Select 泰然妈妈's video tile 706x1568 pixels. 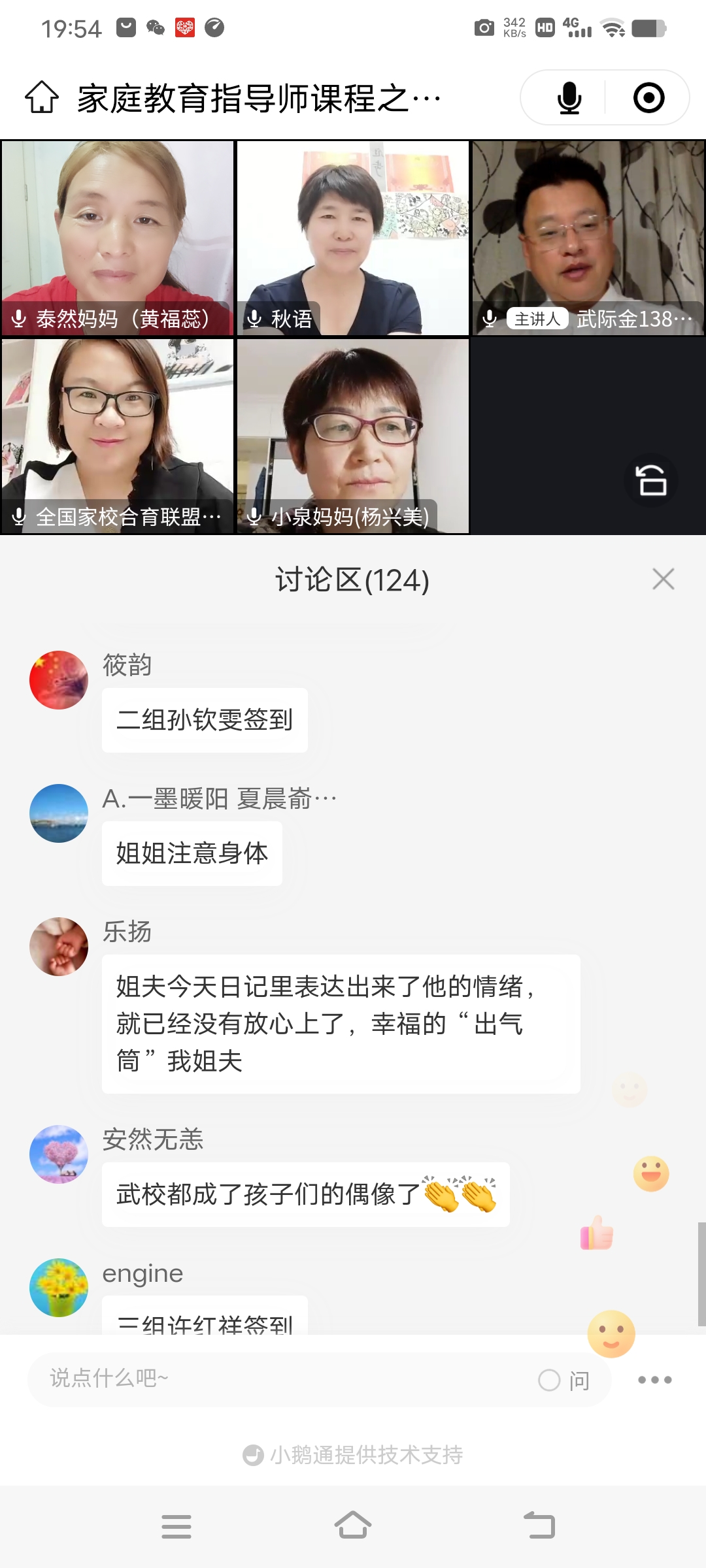(x=118, y=235)
